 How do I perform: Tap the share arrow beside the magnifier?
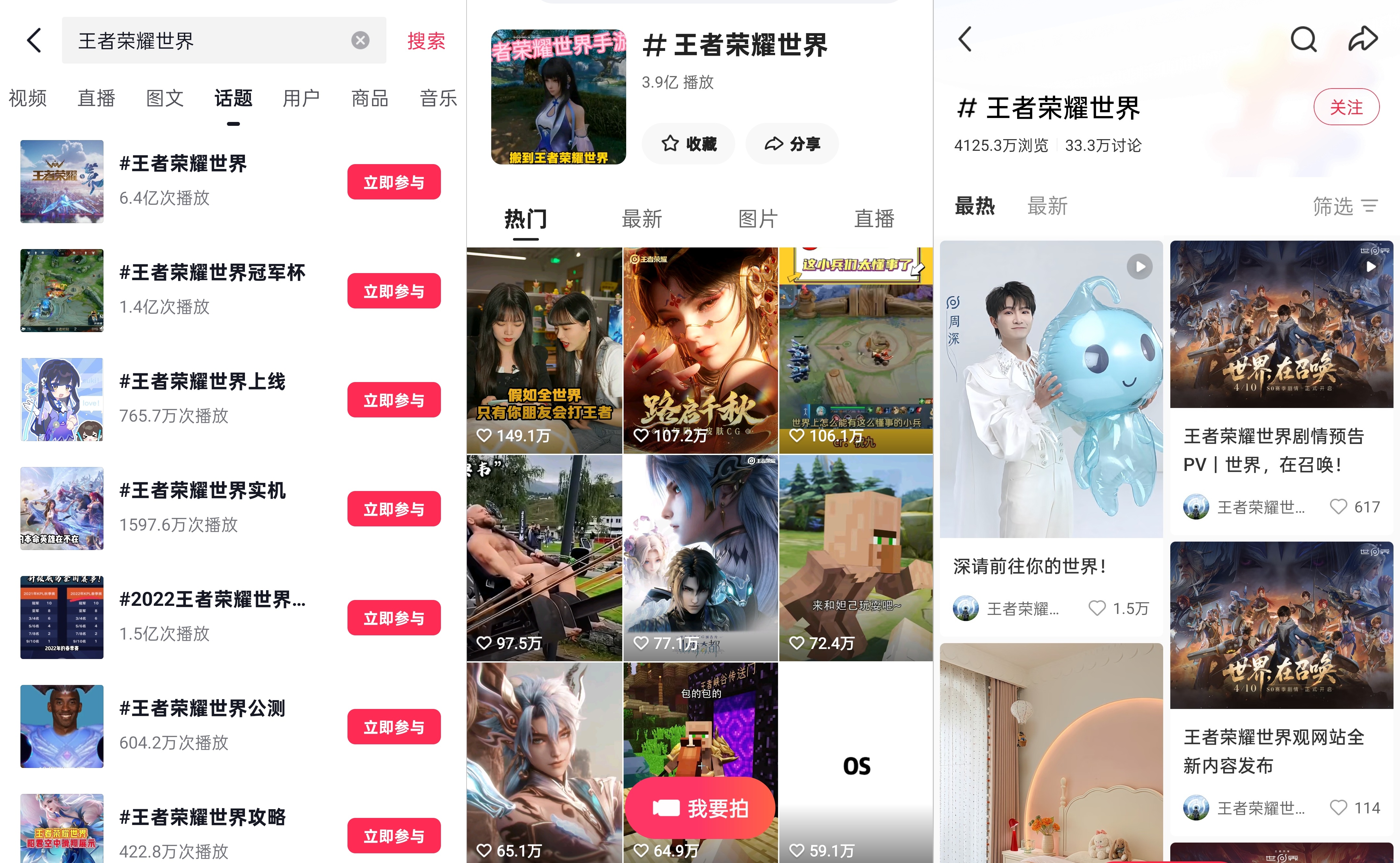coord(1363,39)
